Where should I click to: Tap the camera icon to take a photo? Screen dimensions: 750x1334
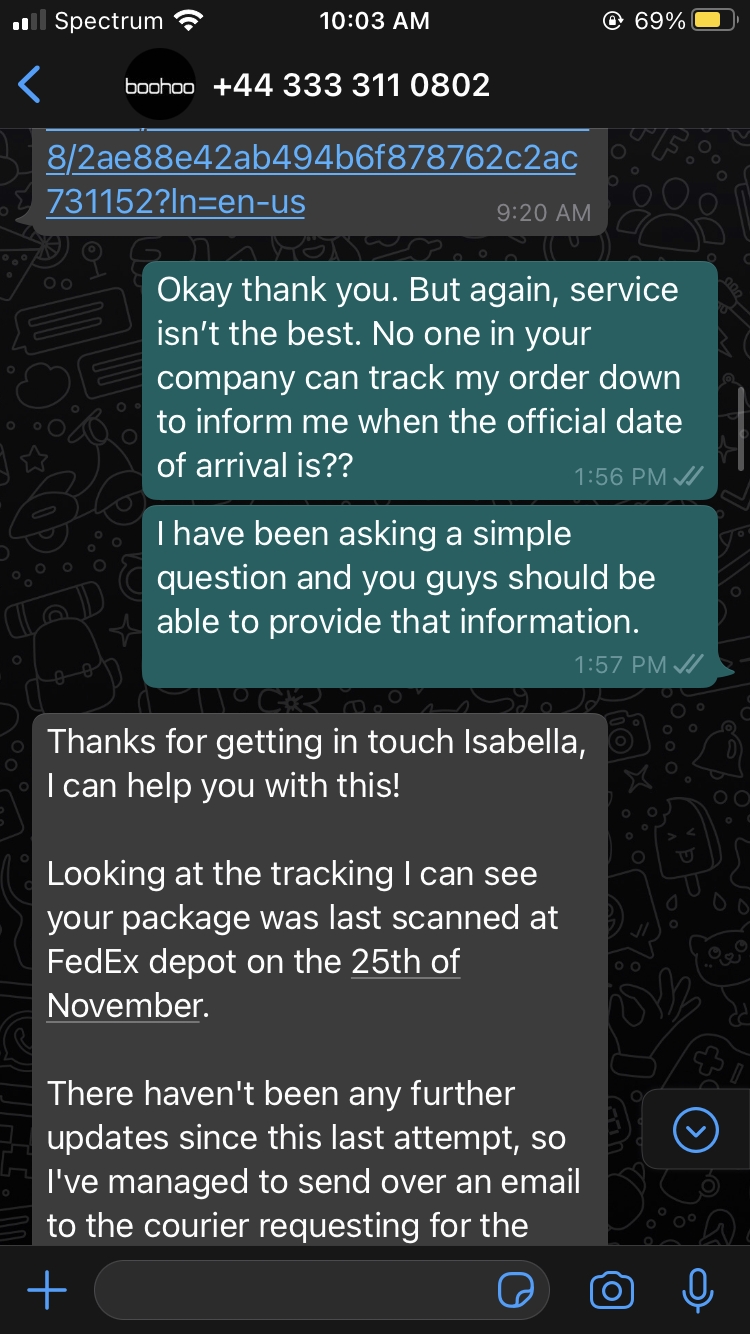(611, 1290)
